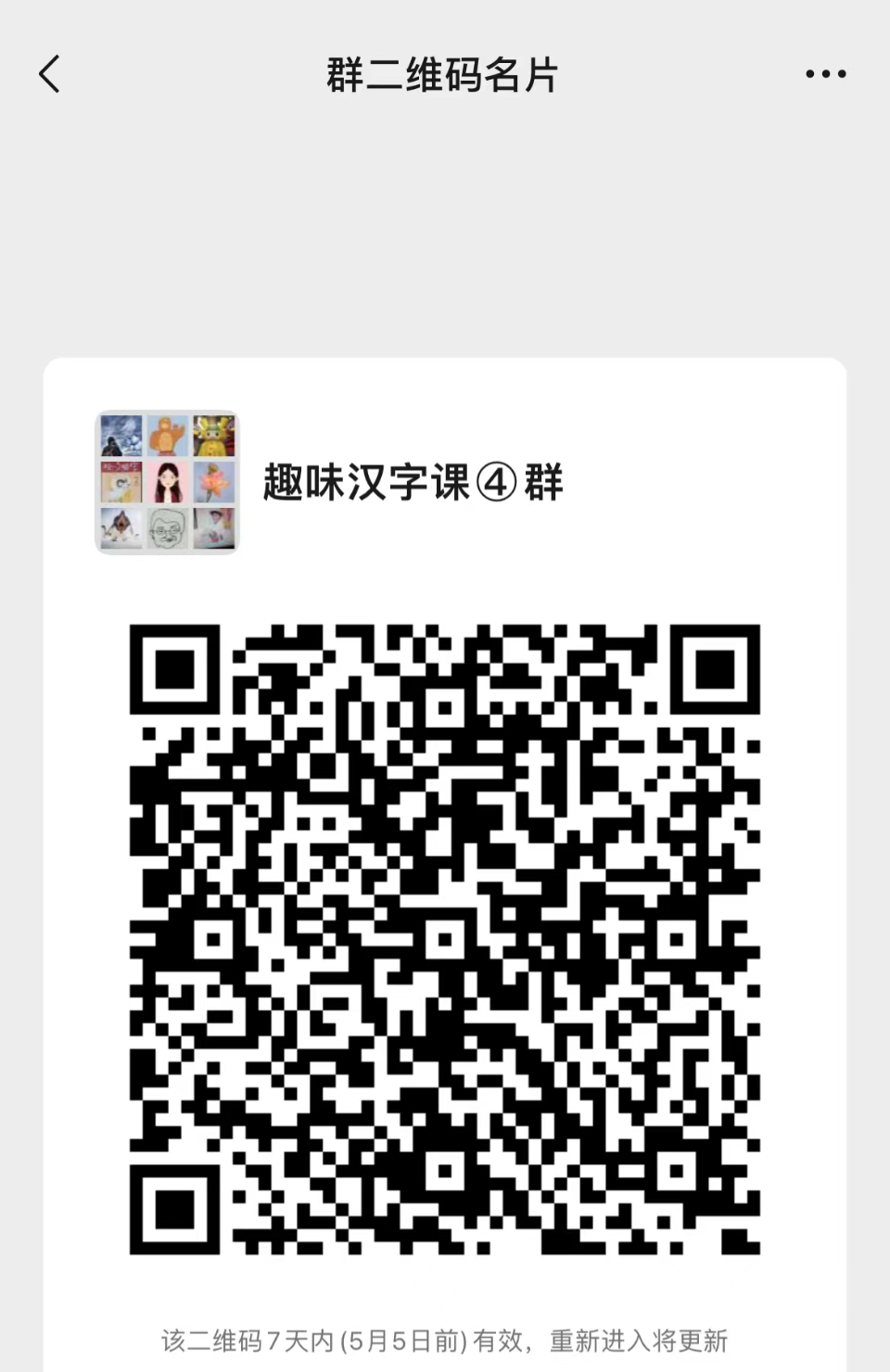Open the three-dot more options menu

point(825,74)
